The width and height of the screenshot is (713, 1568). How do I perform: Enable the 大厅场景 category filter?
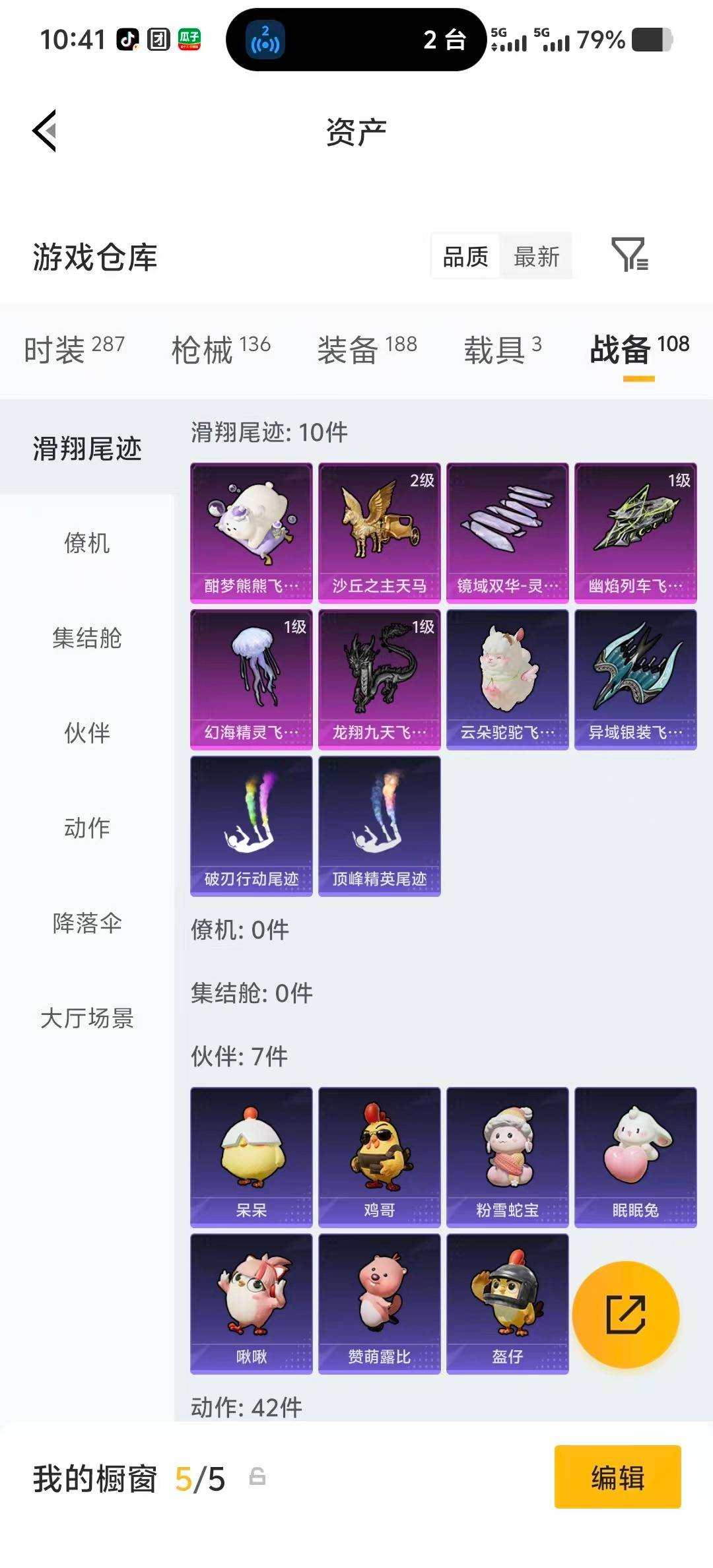pyautogui.click(x=88, y=1020)
